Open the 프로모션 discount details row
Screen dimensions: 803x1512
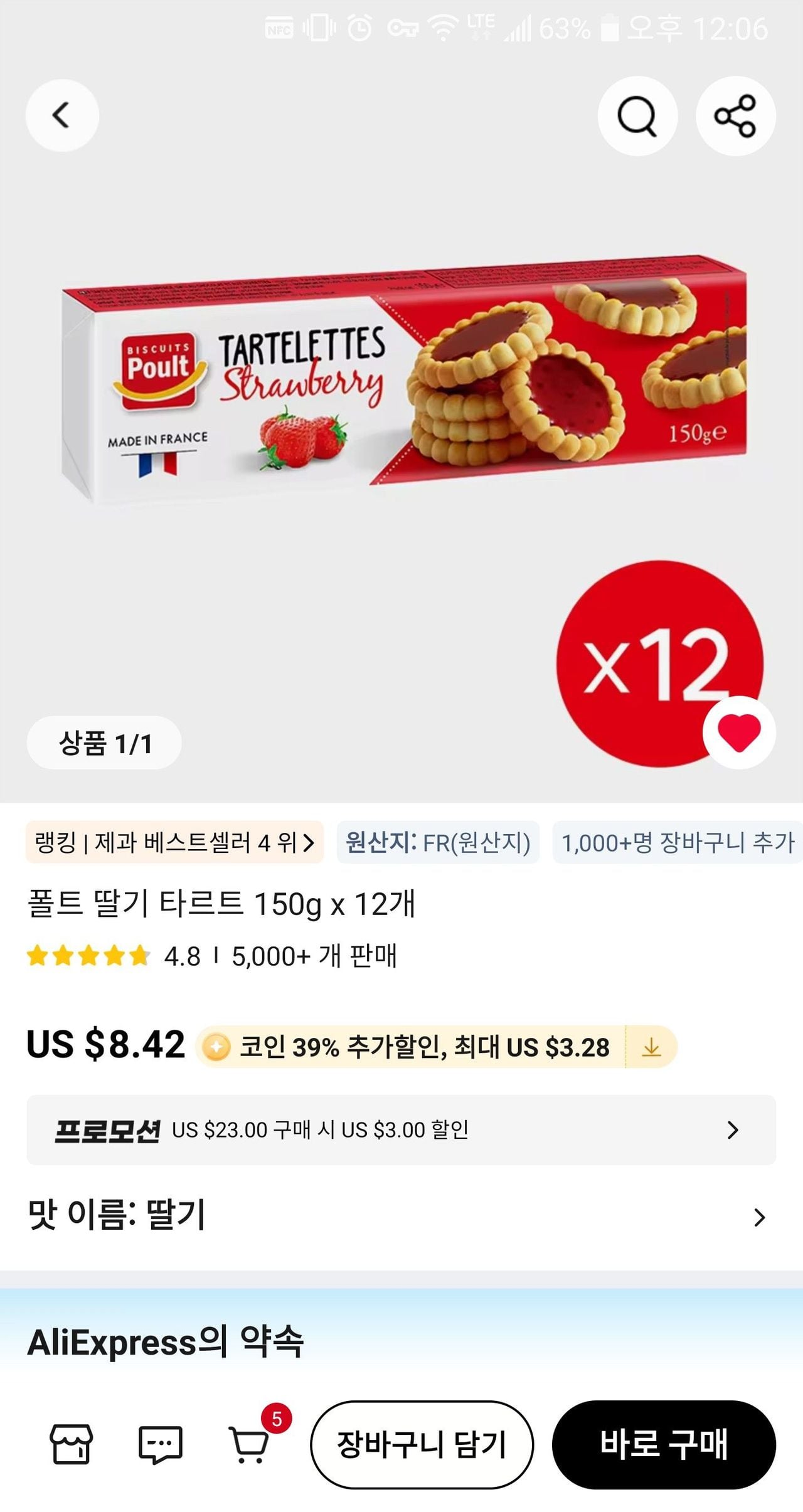[401, 1129]
